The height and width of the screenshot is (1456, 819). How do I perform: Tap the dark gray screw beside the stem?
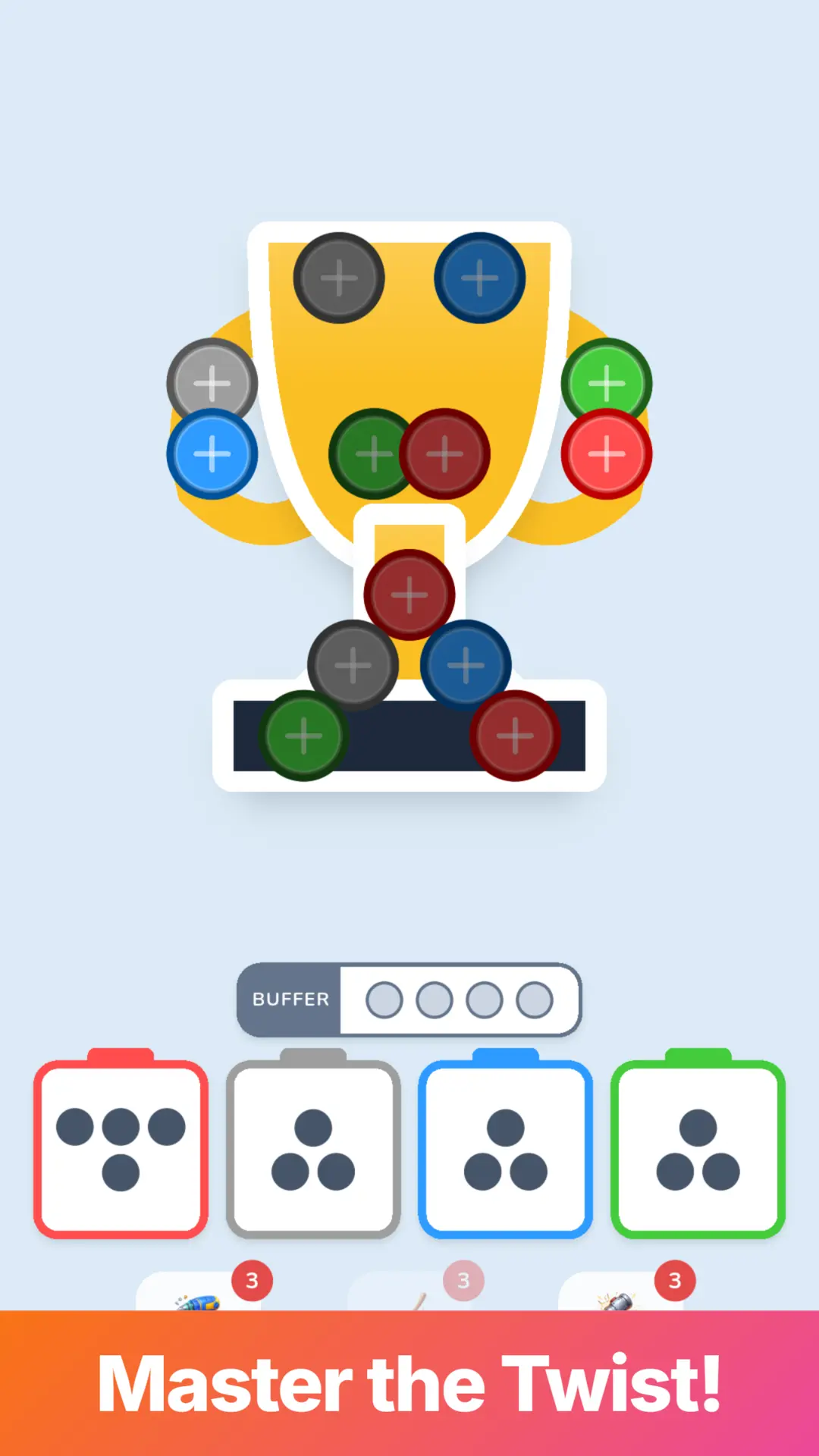(353, 664)
